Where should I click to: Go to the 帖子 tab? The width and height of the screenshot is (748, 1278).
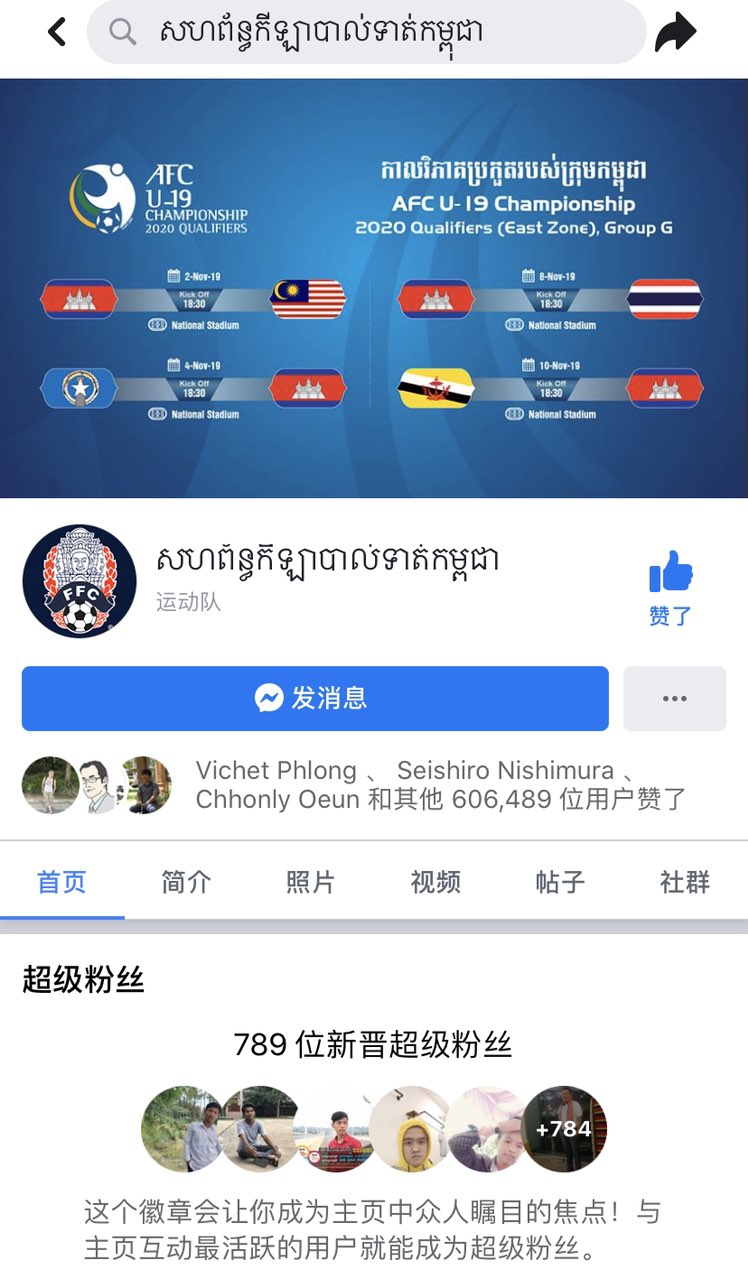(559, 882)
